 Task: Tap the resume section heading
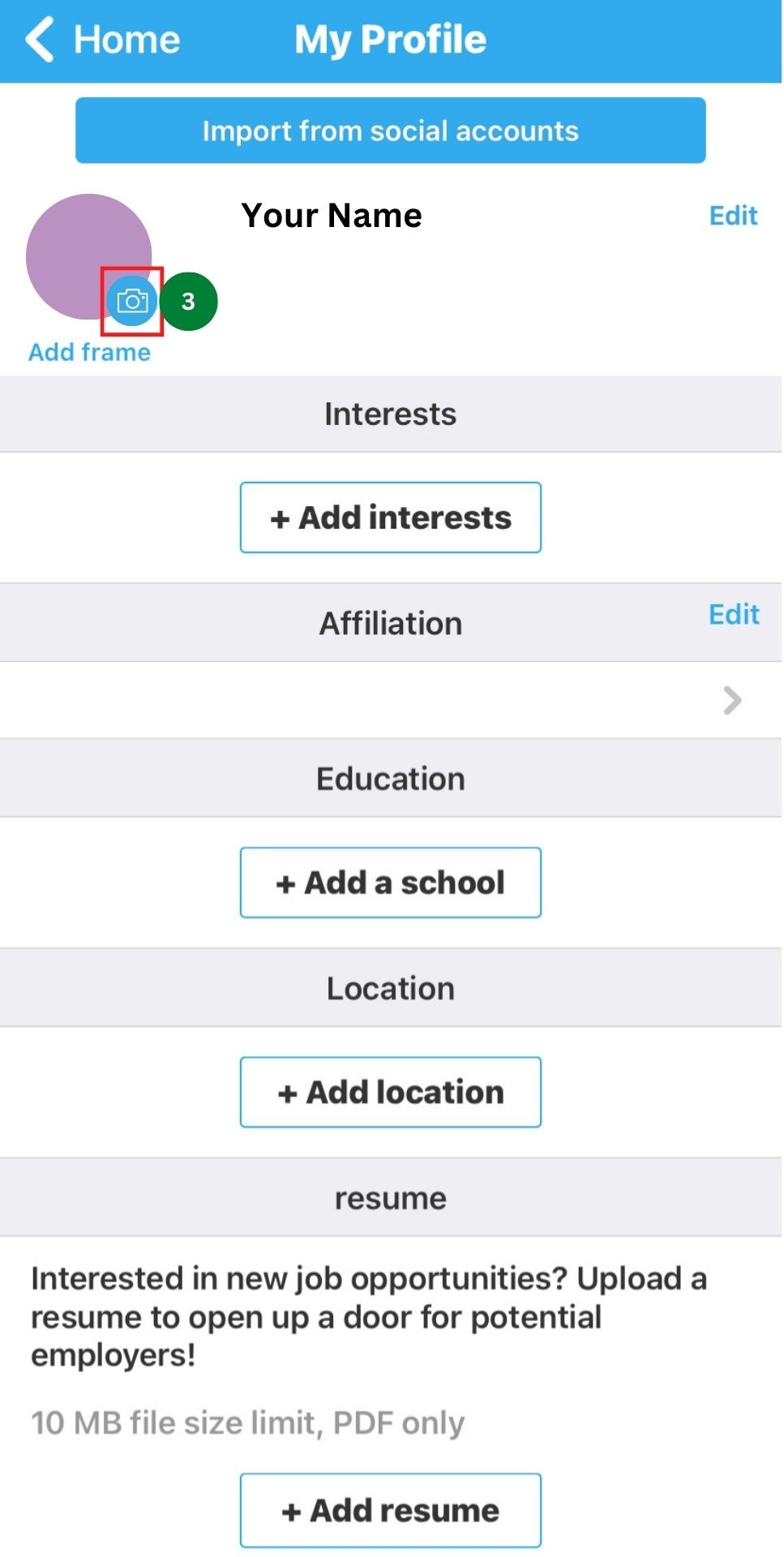click(390, 1197)
